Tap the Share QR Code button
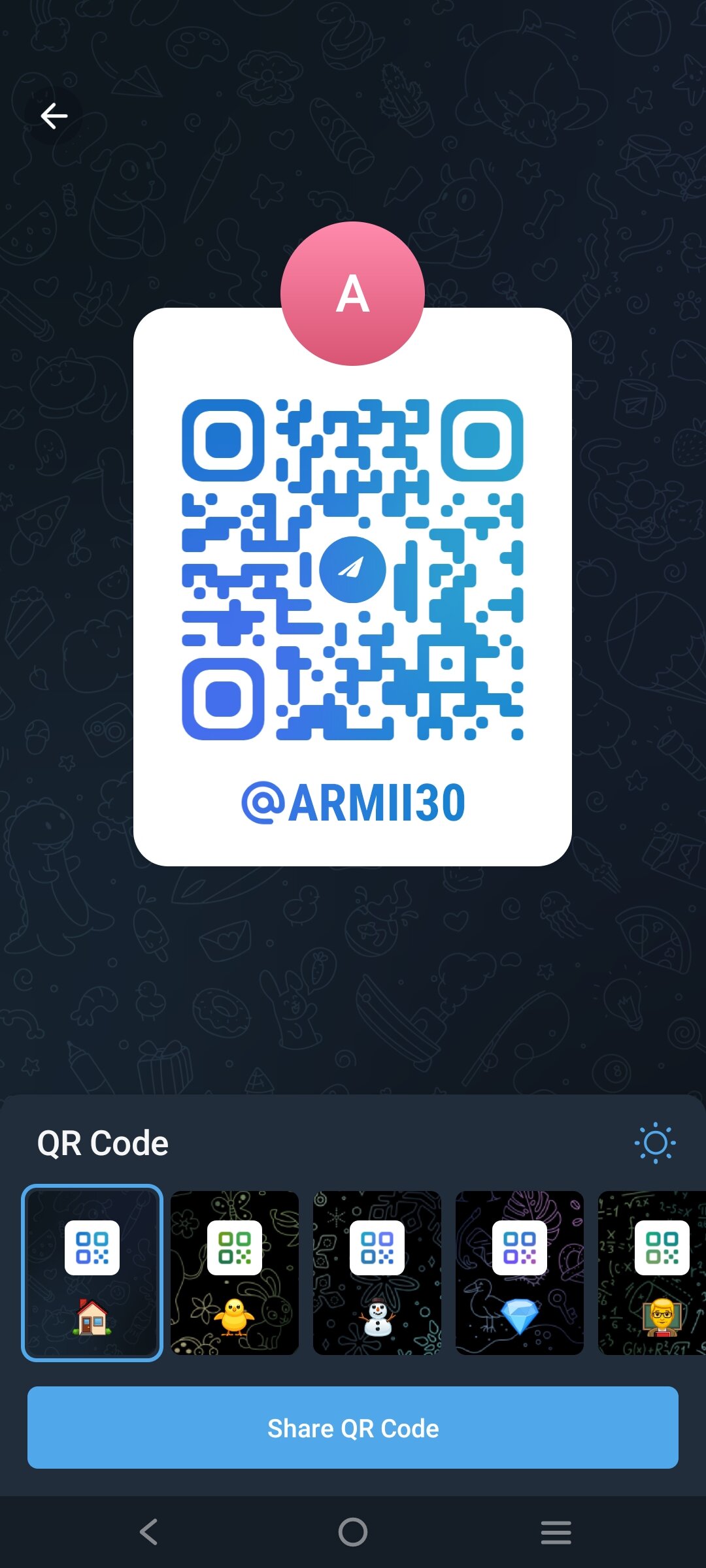 [353, 1428]
